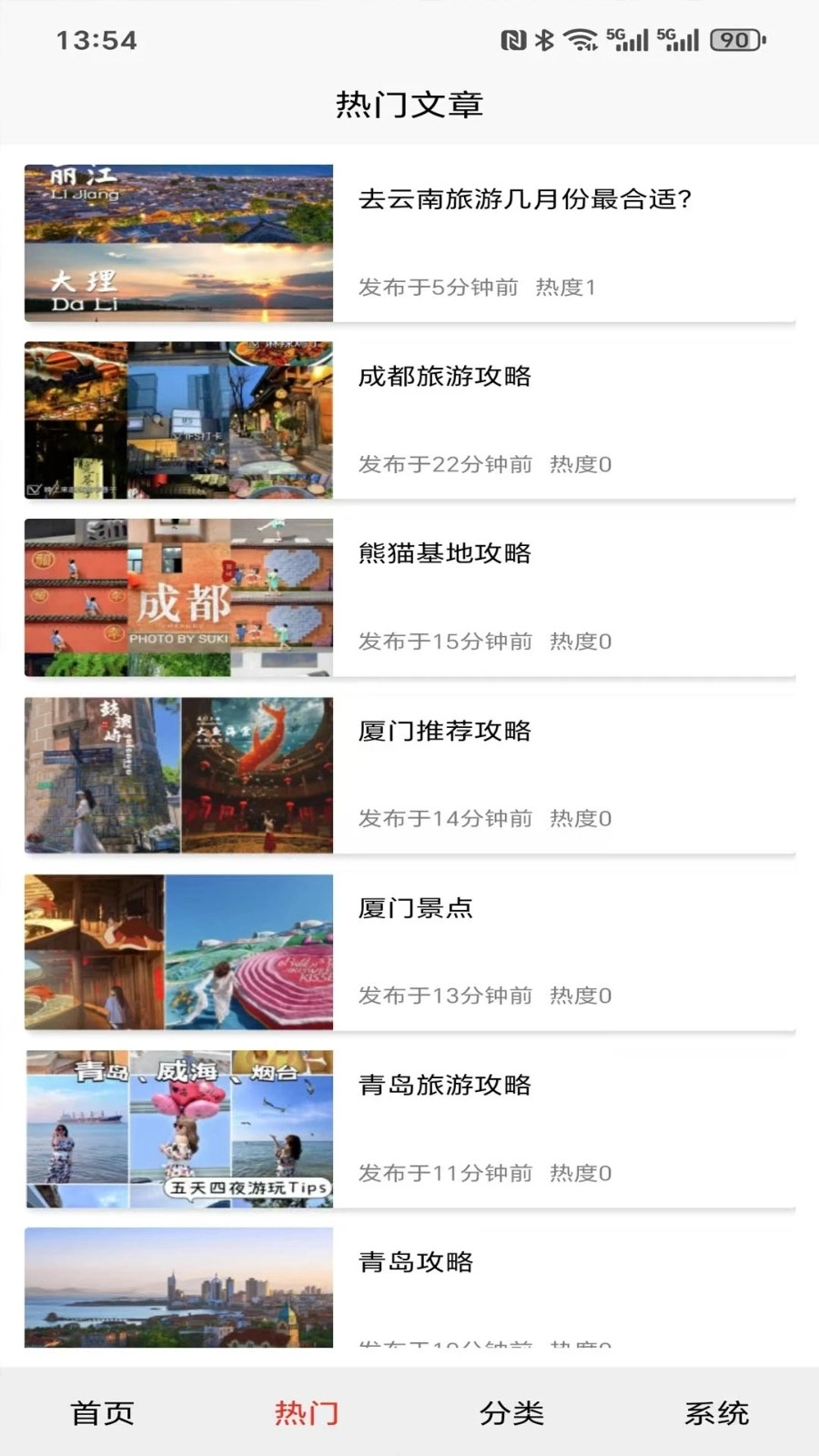Switch to the 系统 tab
This screenshot has height=1456, width=819.
(x=719, y=1413)
